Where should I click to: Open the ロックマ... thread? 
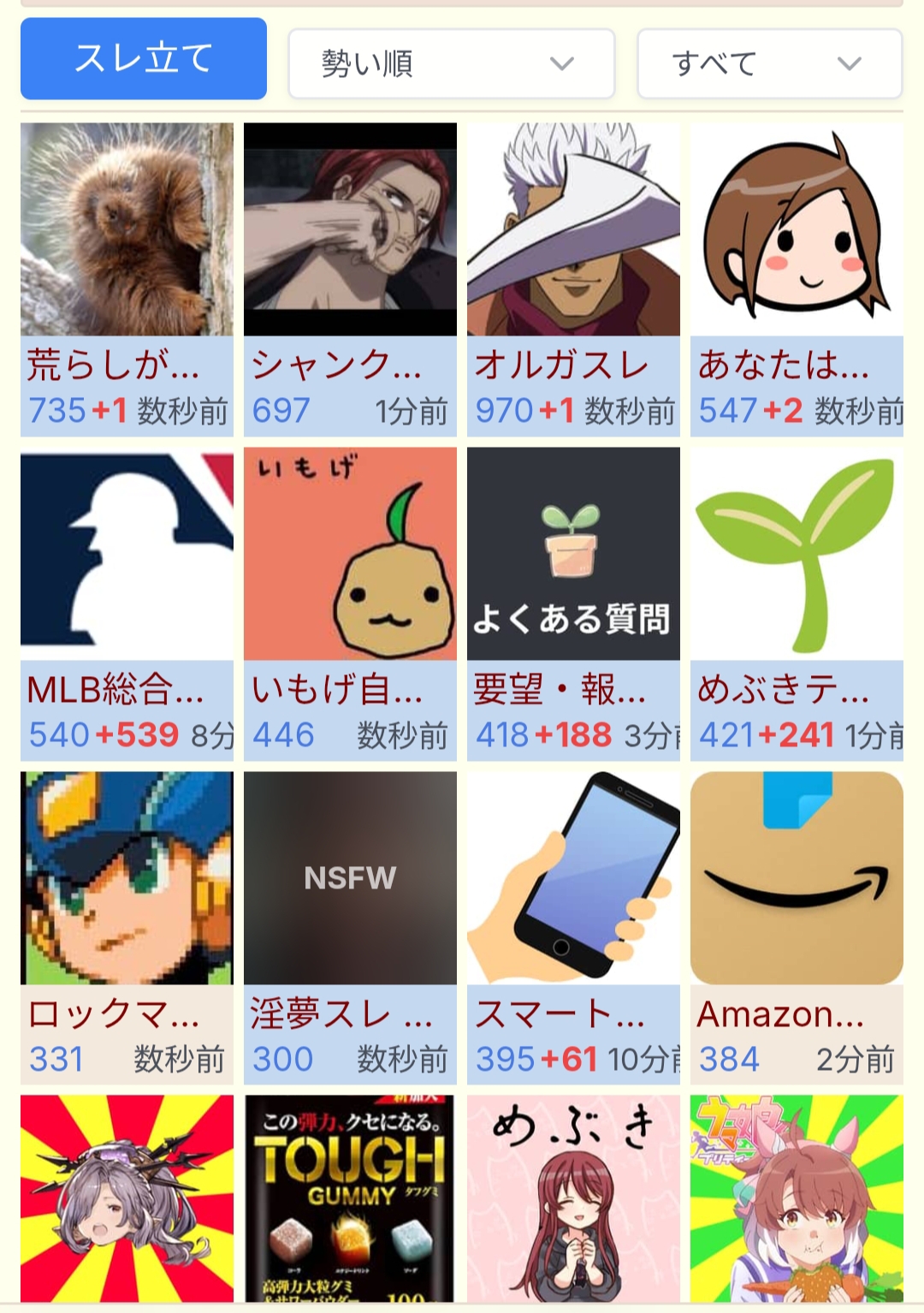pyautogui.click(x=127, y=928)
